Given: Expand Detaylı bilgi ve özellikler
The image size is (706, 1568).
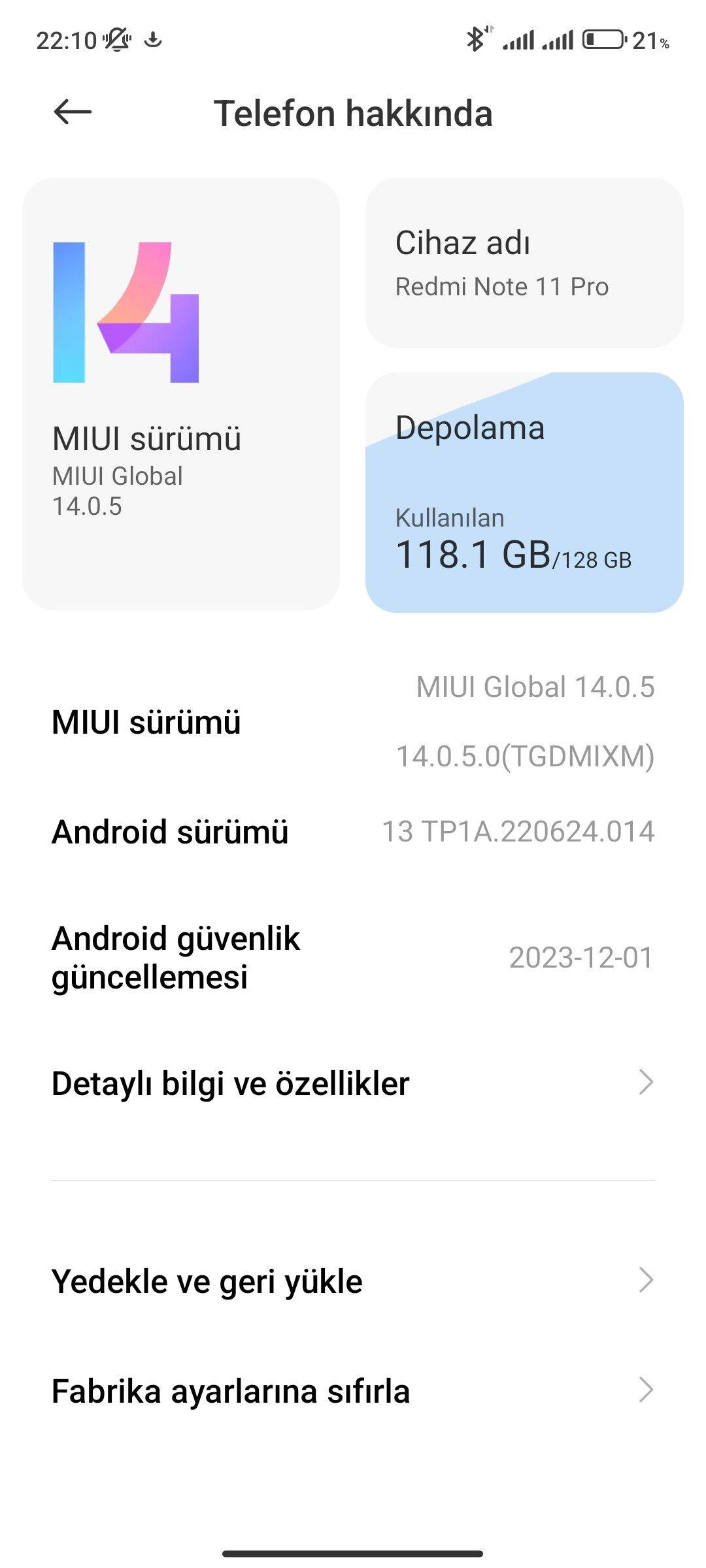Looking at the screenshot, I should (x=353, y=1081).
